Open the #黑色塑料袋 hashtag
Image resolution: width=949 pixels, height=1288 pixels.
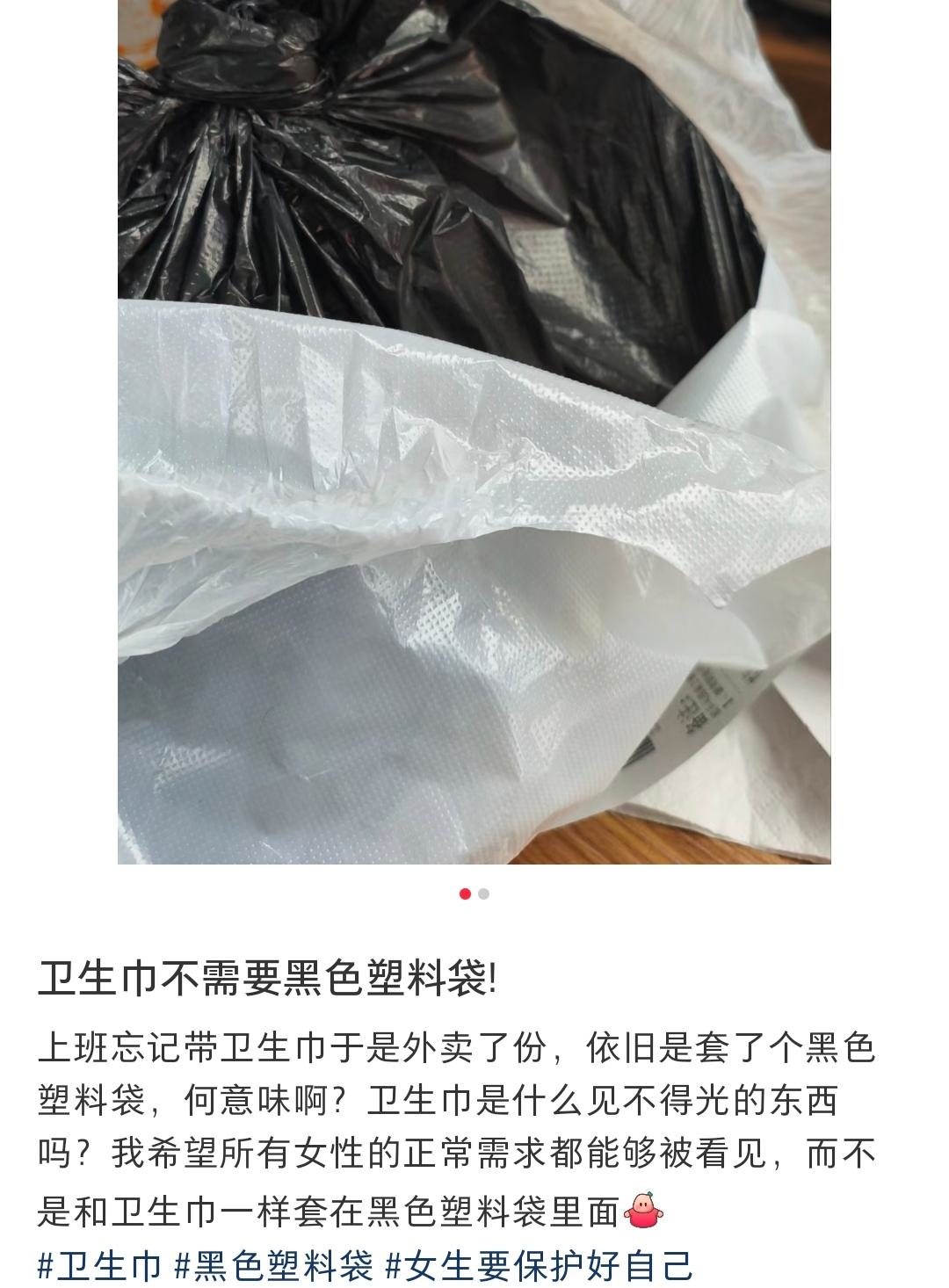[273, 1266]
